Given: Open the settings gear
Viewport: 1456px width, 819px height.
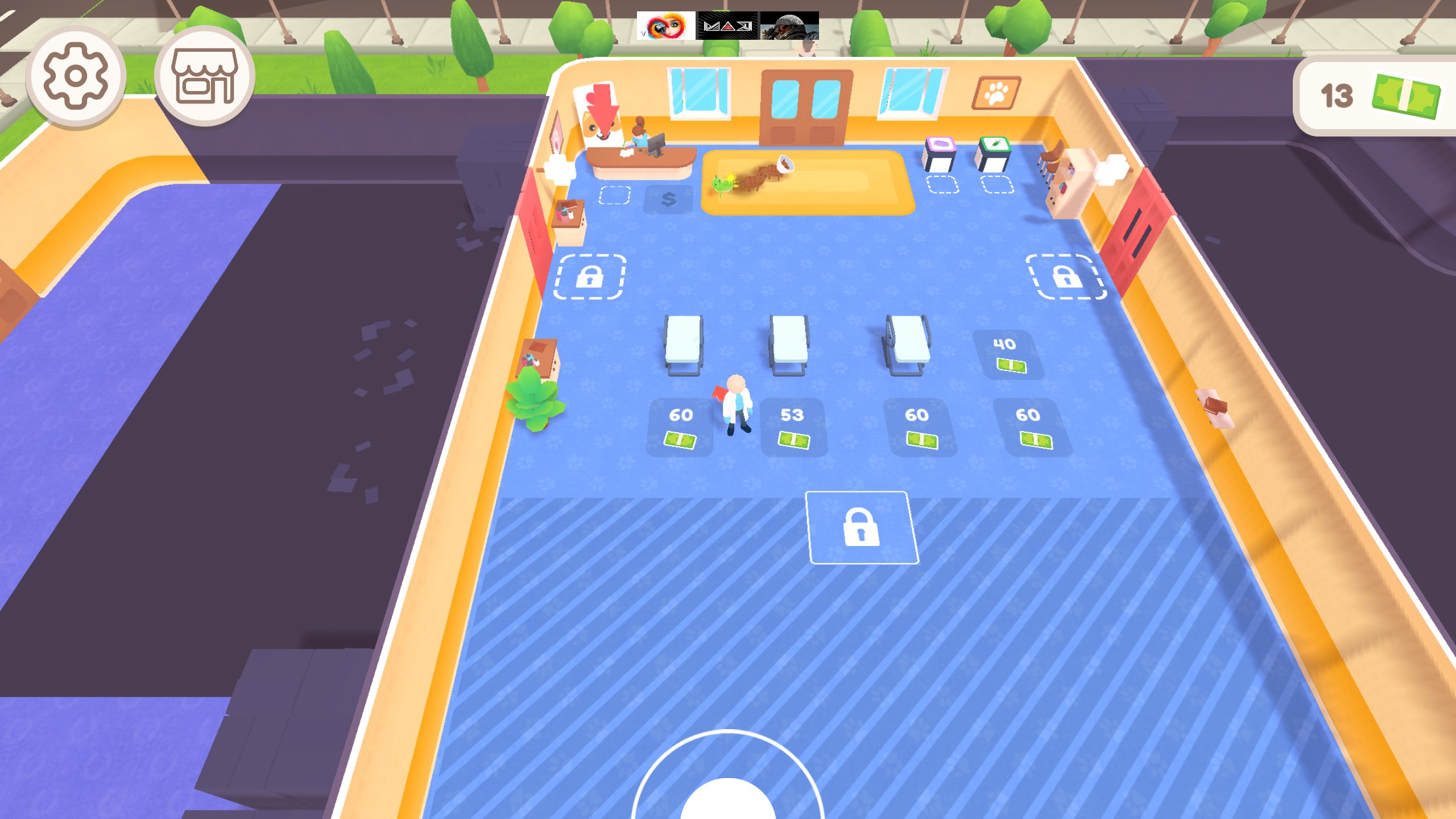Looking at the screenshot, I should 76,76.
